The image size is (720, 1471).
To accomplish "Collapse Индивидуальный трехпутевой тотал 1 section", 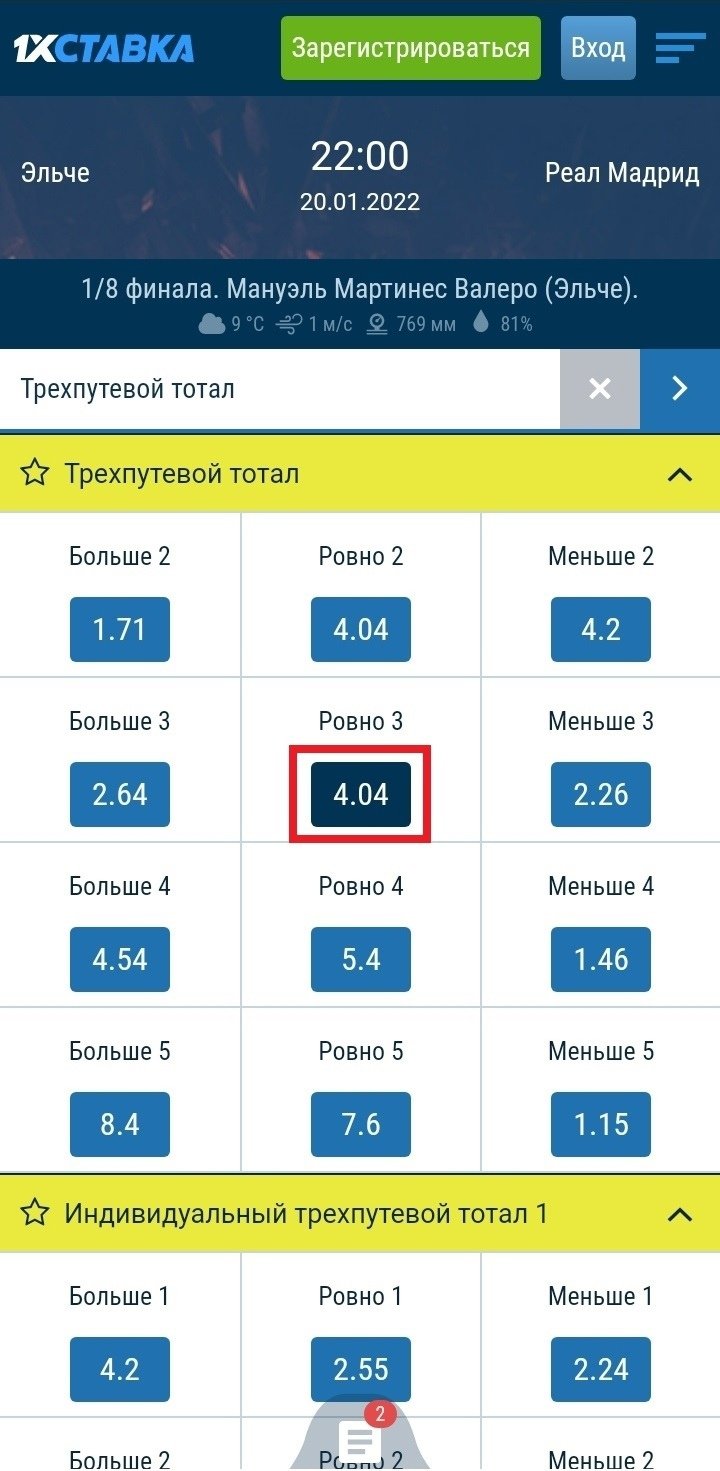I will [x=680, y=1214].
